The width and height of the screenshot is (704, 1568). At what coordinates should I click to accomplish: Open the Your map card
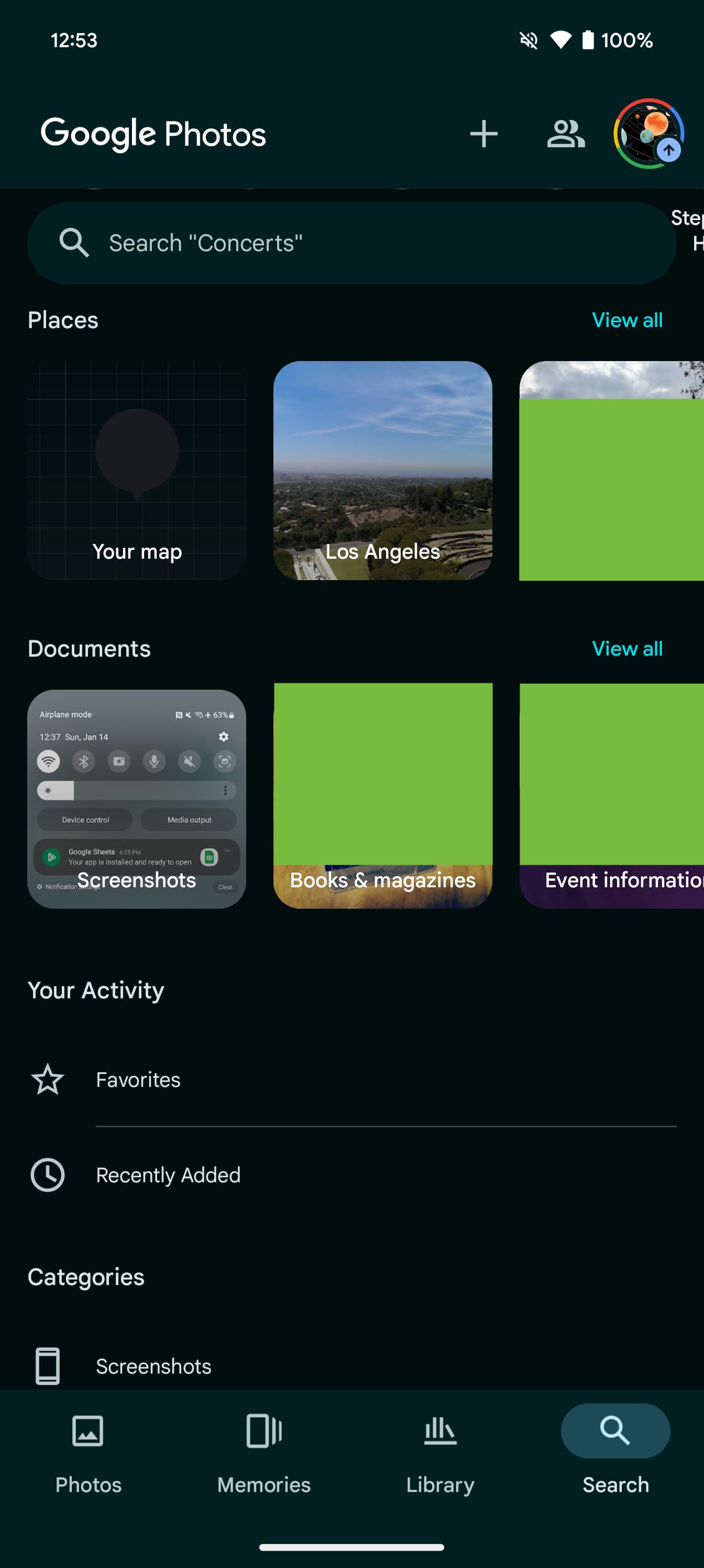click(x=137, y=471)
